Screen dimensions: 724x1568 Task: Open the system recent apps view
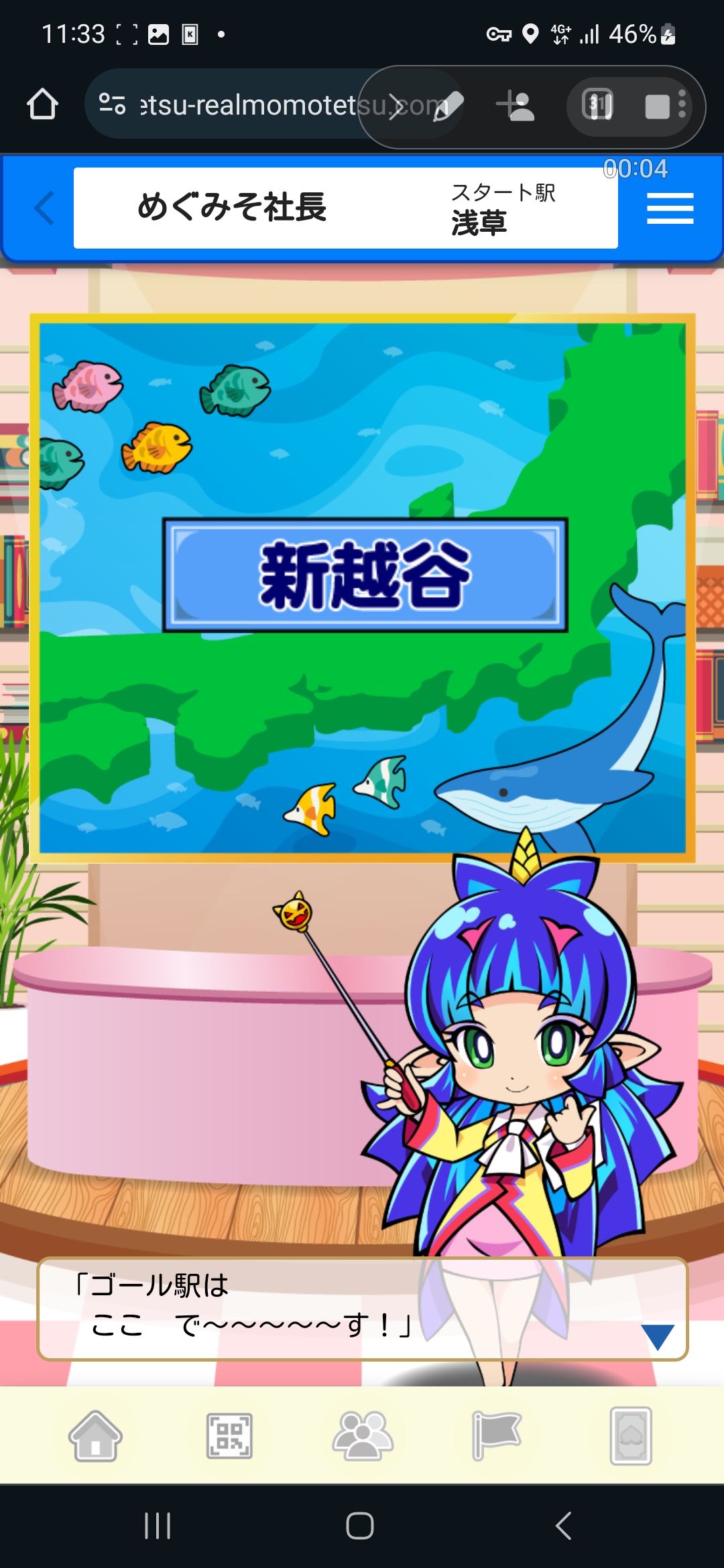pyautogui.click(x=158, y=1526)
